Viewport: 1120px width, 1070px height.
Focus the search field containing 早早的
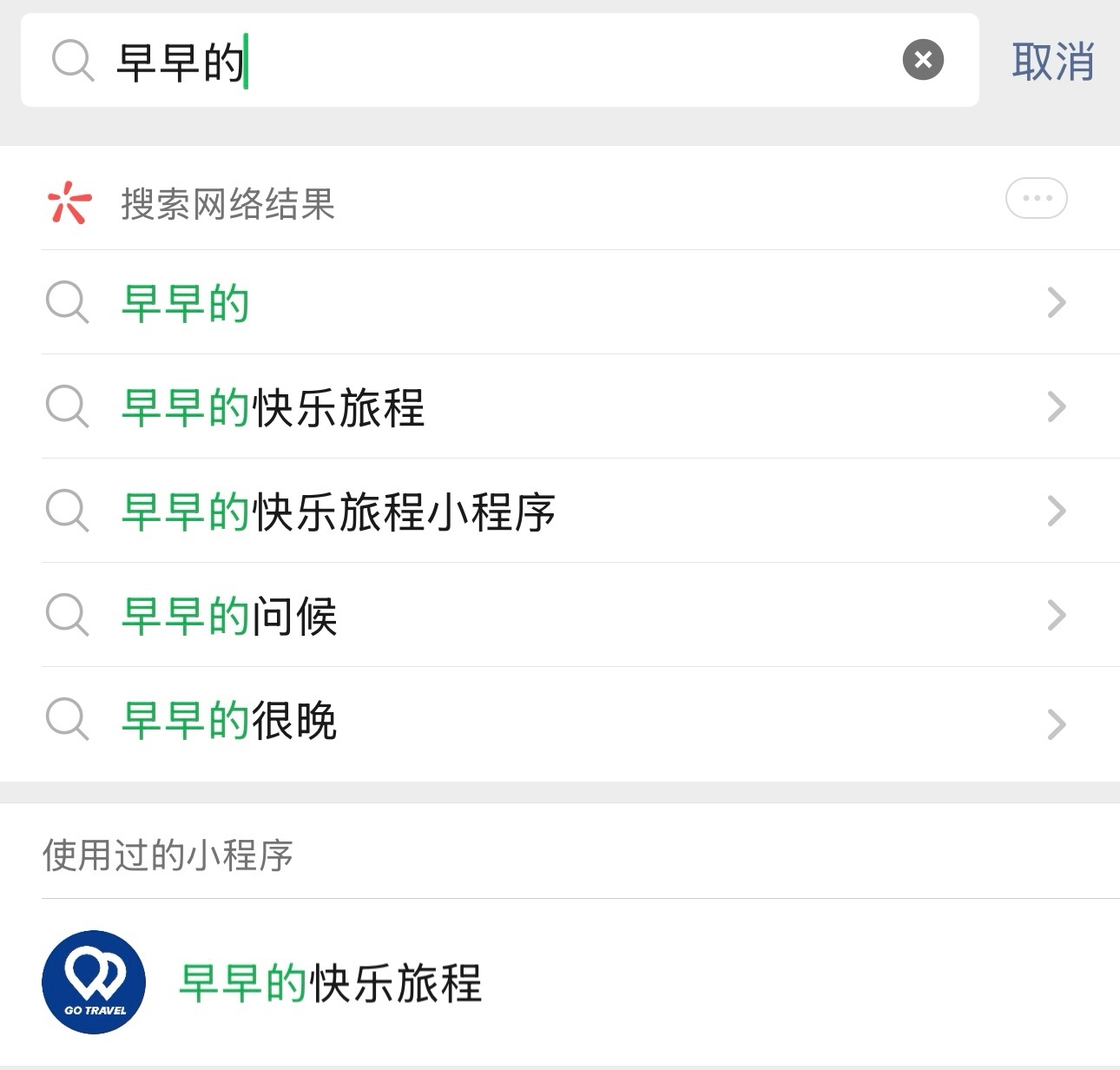[499, 60]
